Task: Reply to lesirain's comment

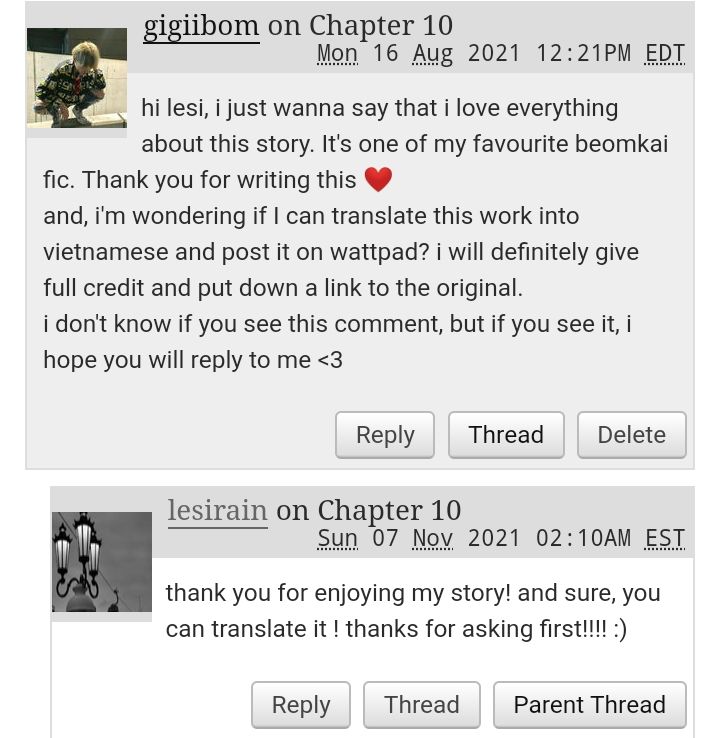Action: click(301, 705)
